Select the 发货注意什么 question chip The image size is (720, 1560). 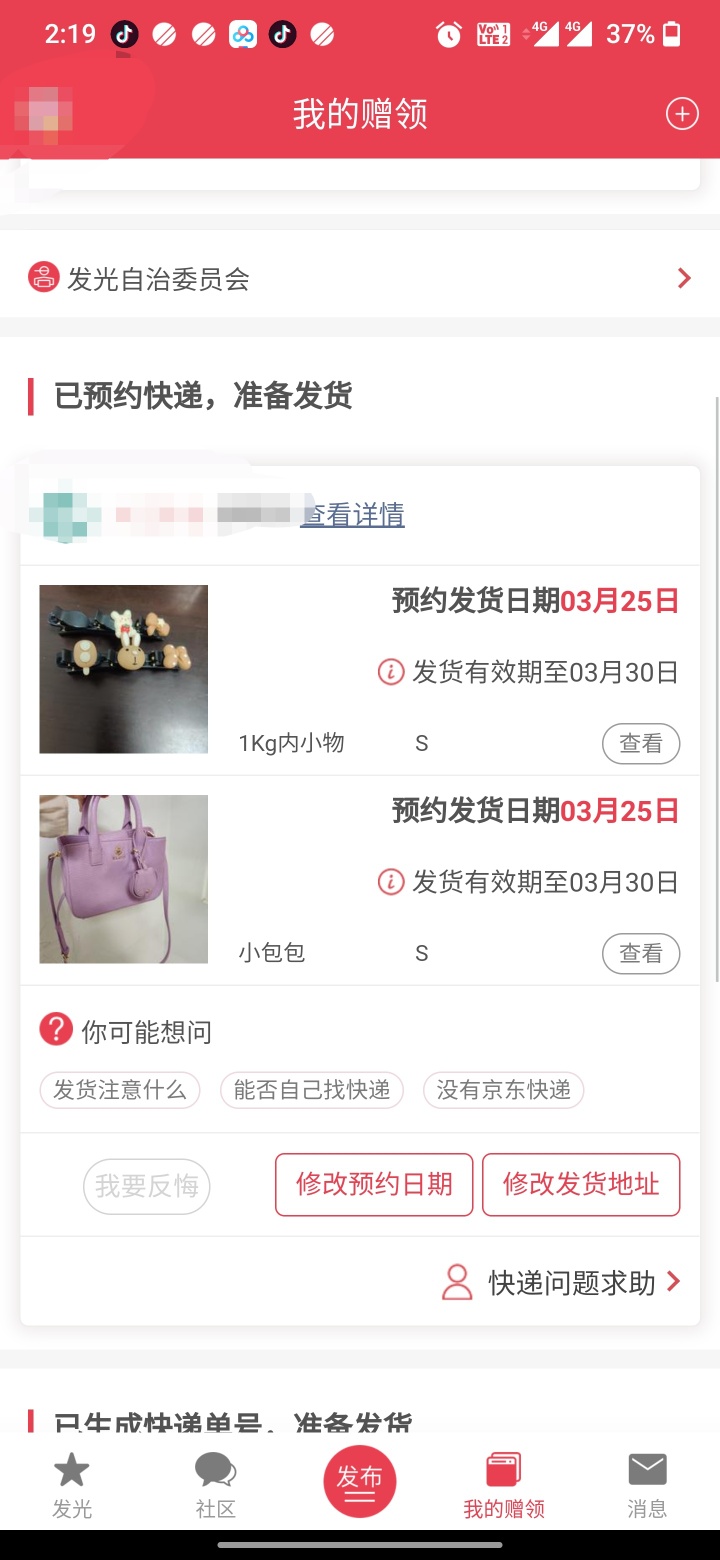(120, 1090)
